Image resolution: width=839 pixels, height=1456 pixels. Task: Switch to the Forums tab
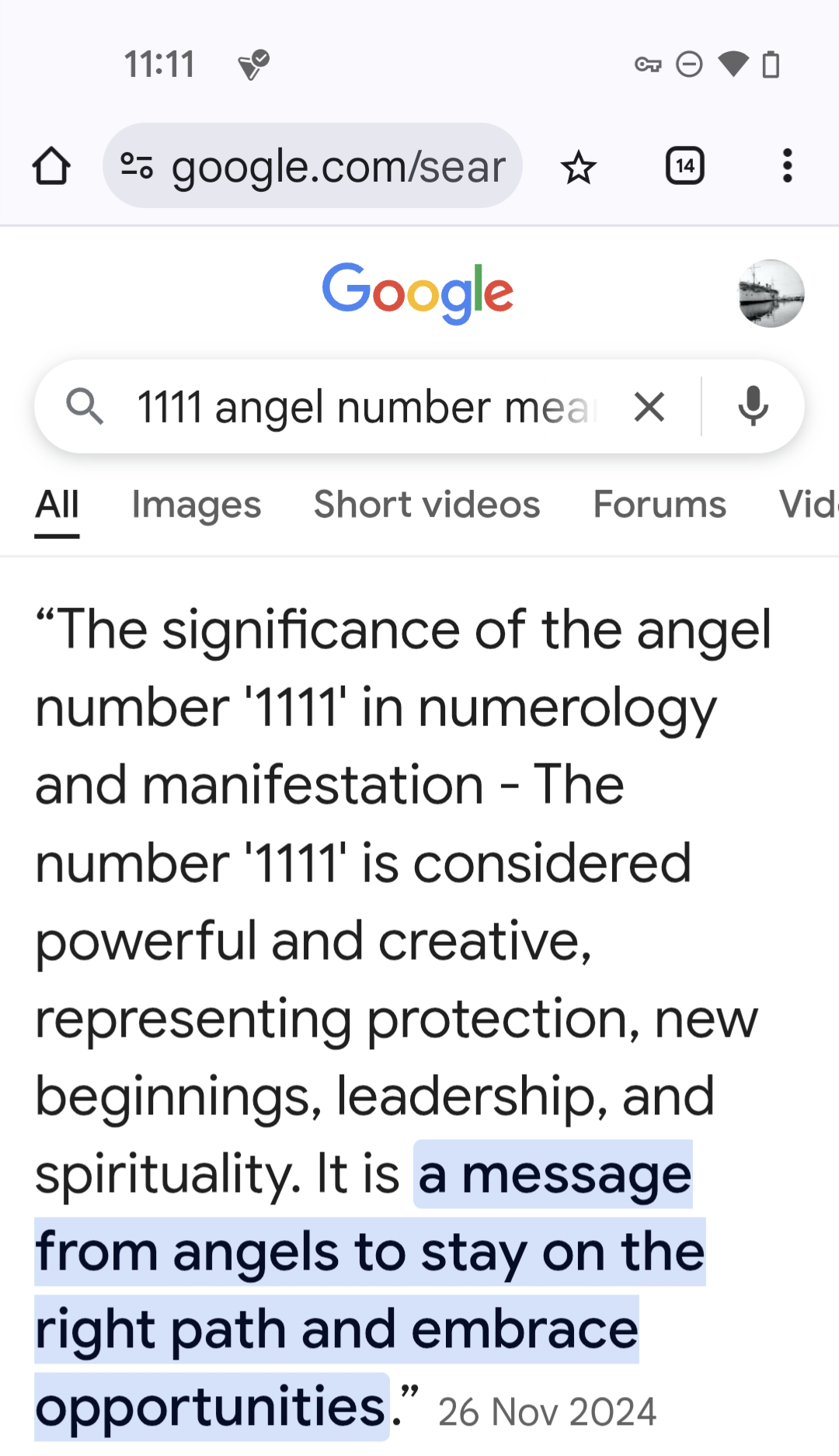pos(660,505)
